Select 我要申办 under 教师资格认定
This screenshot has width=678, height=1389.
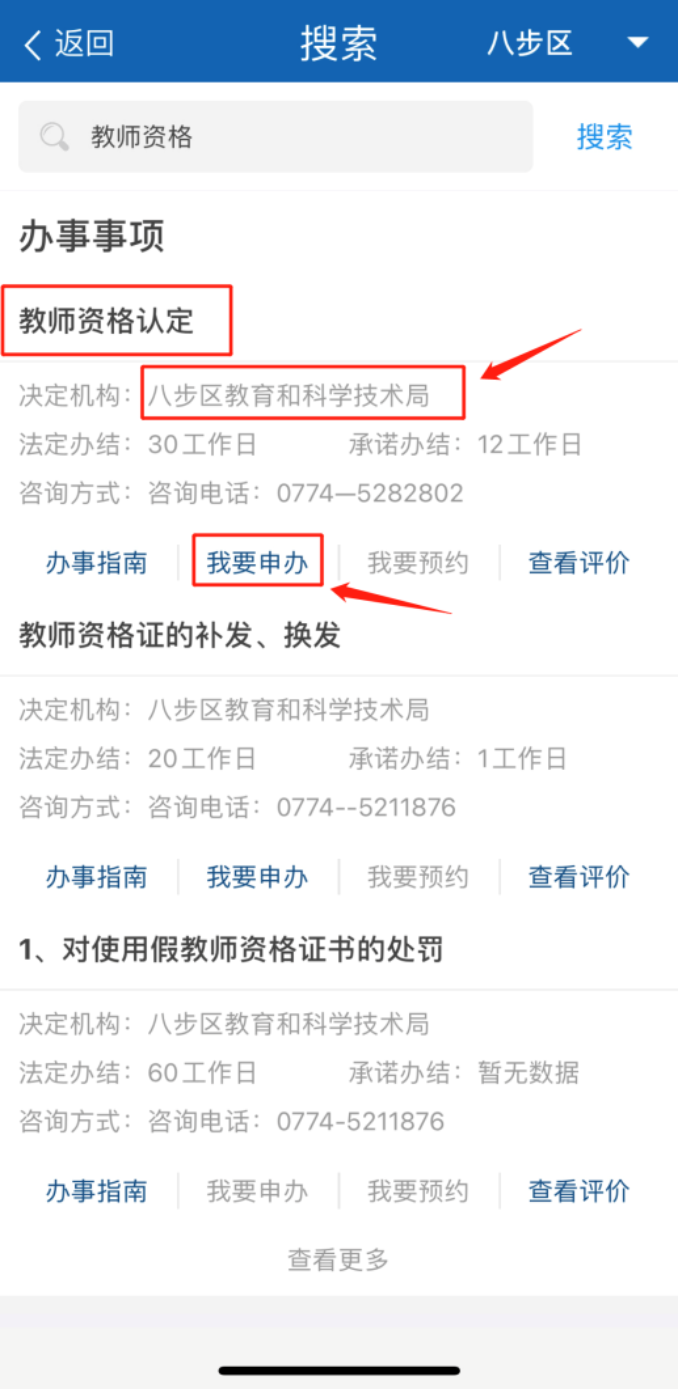tap(257, 563)
